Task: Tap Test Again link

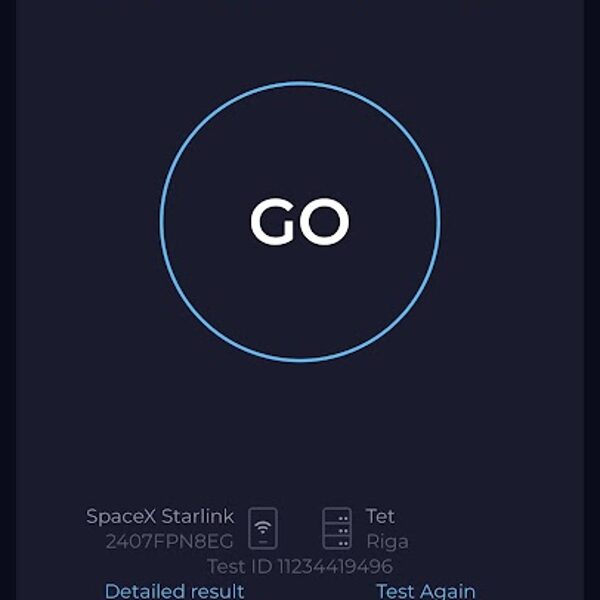Action: (425, 591)
